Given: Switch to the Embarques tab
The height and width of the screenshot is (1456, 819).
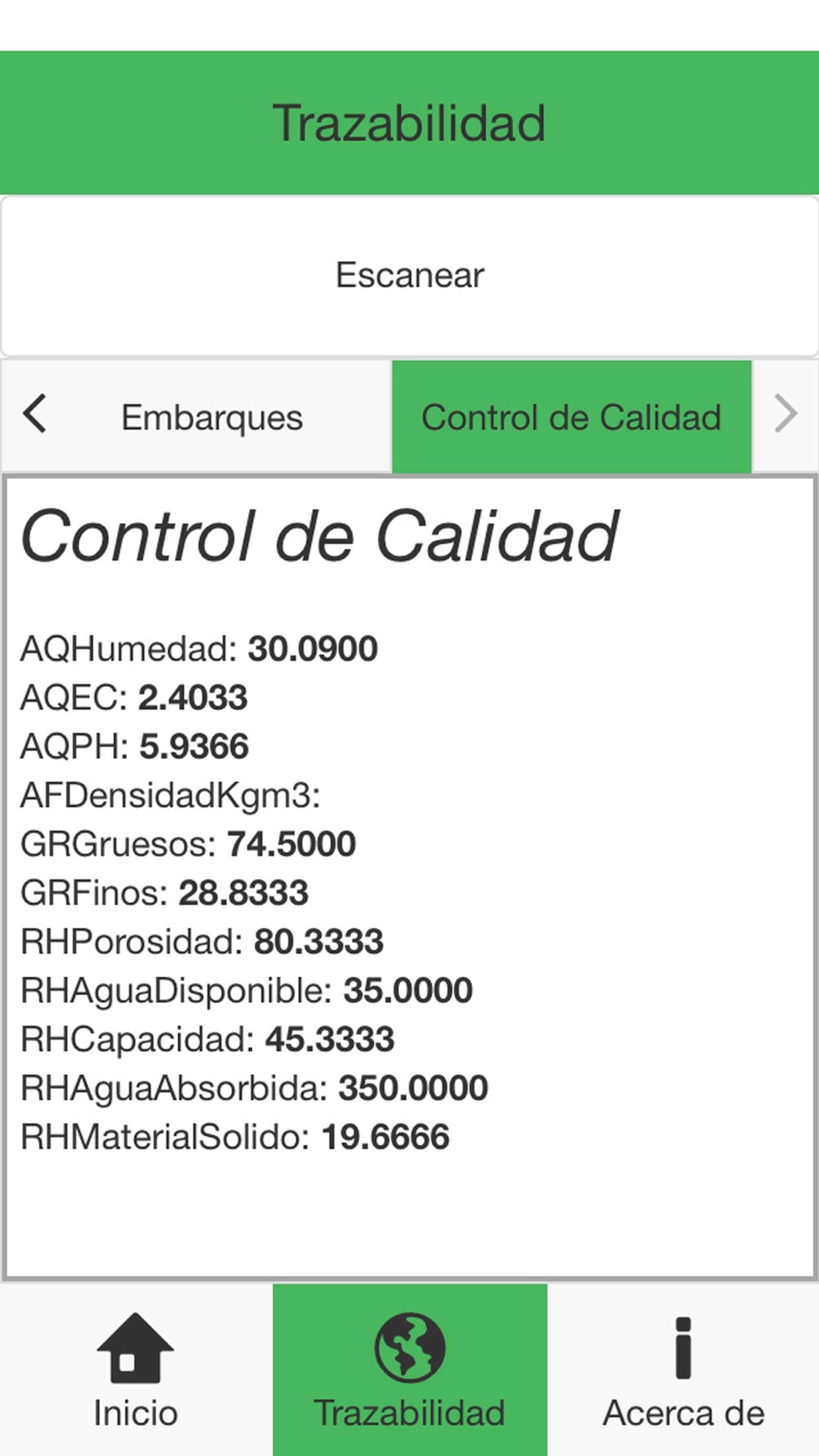Looking at the screenshot, I should 212,417.
